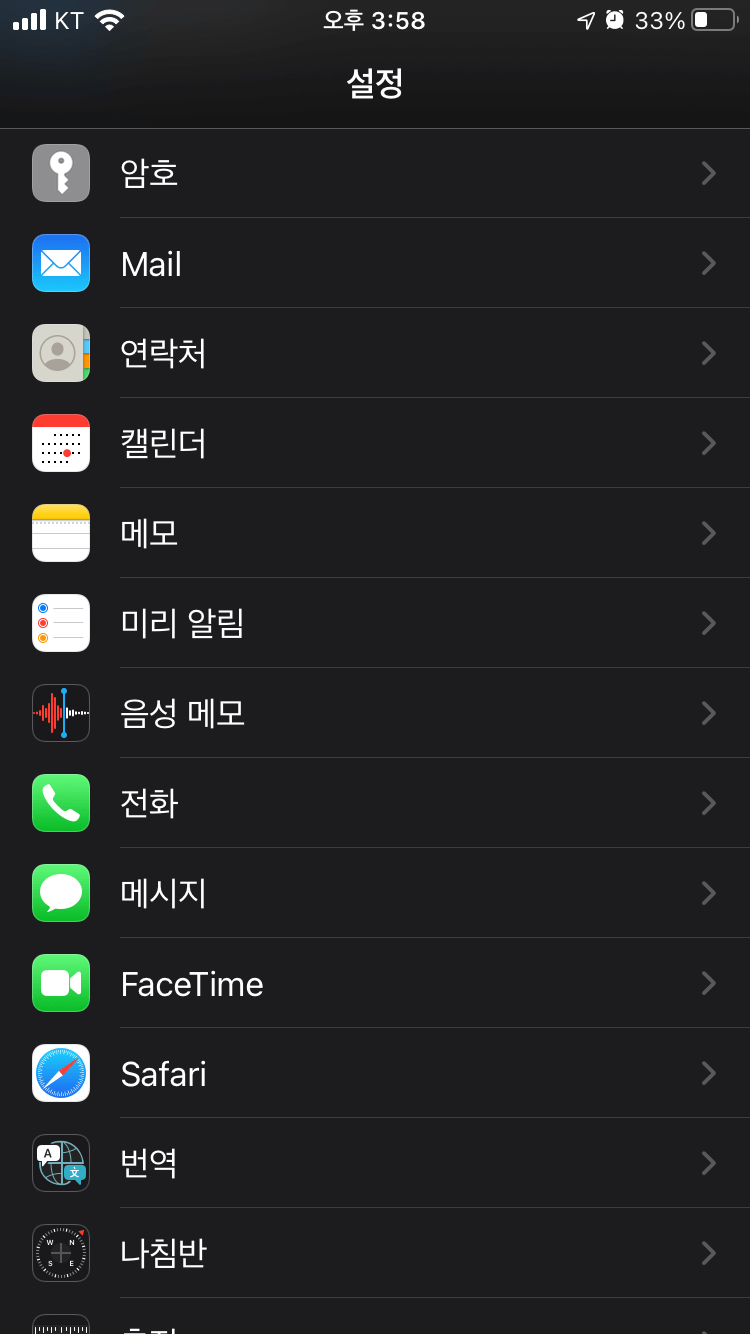Select the Safari compass icon
The height and width of the screenshot is (1334, 750).
[x=60, y=1073]
